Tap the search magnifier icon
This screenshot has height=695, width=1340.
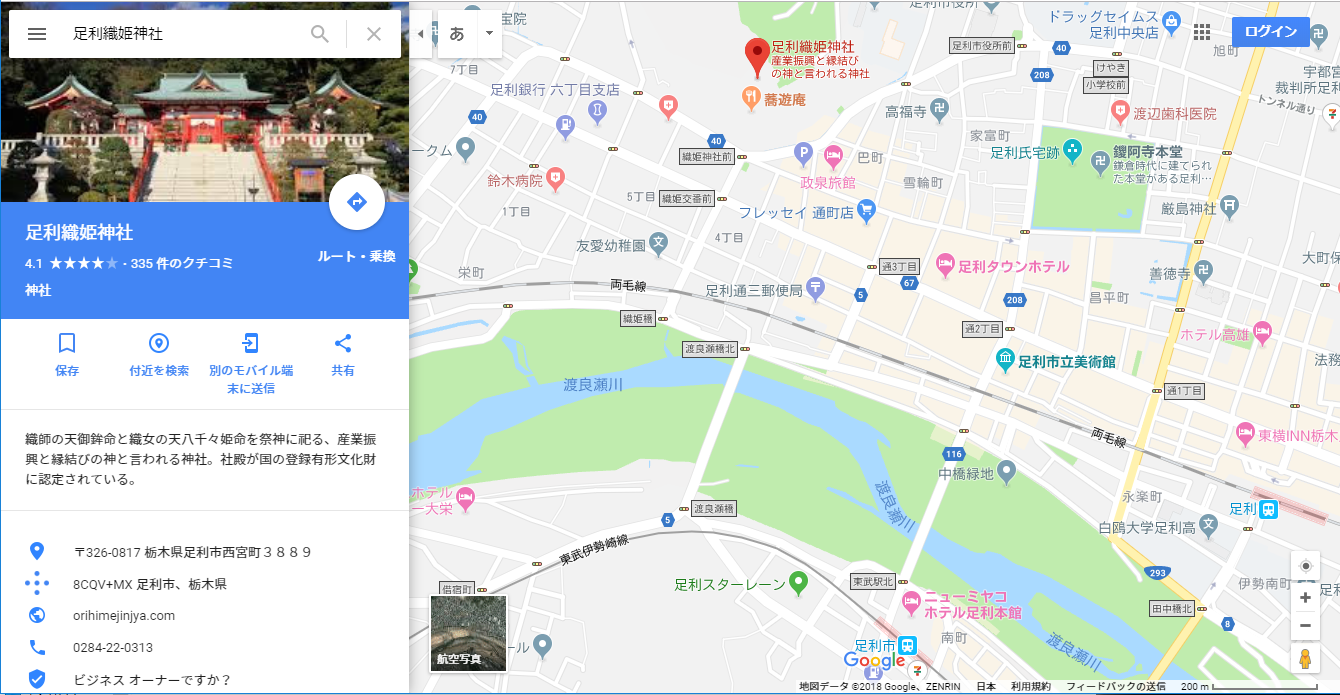[x=320, y=34]
